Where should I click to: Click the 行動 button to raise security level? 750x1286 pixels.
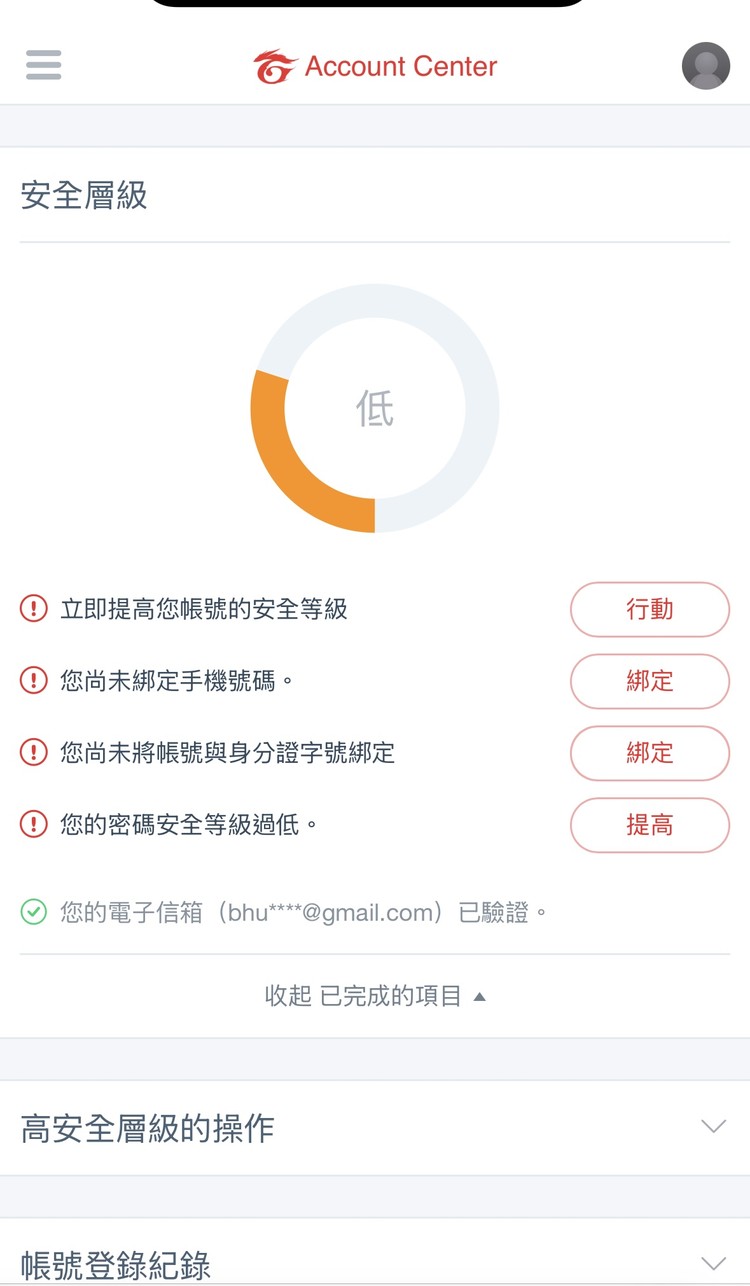coord(650,609)
